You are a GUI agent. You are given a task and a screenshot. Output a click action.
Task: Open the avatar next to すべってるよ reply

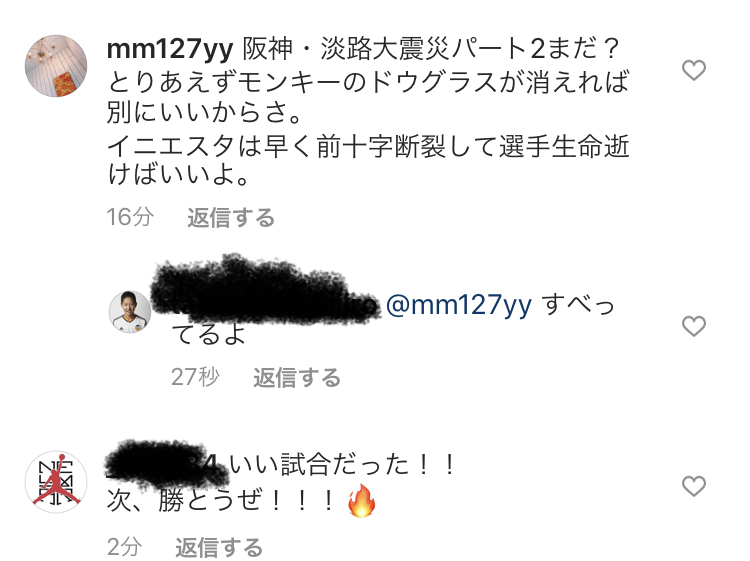pos(129,312)
